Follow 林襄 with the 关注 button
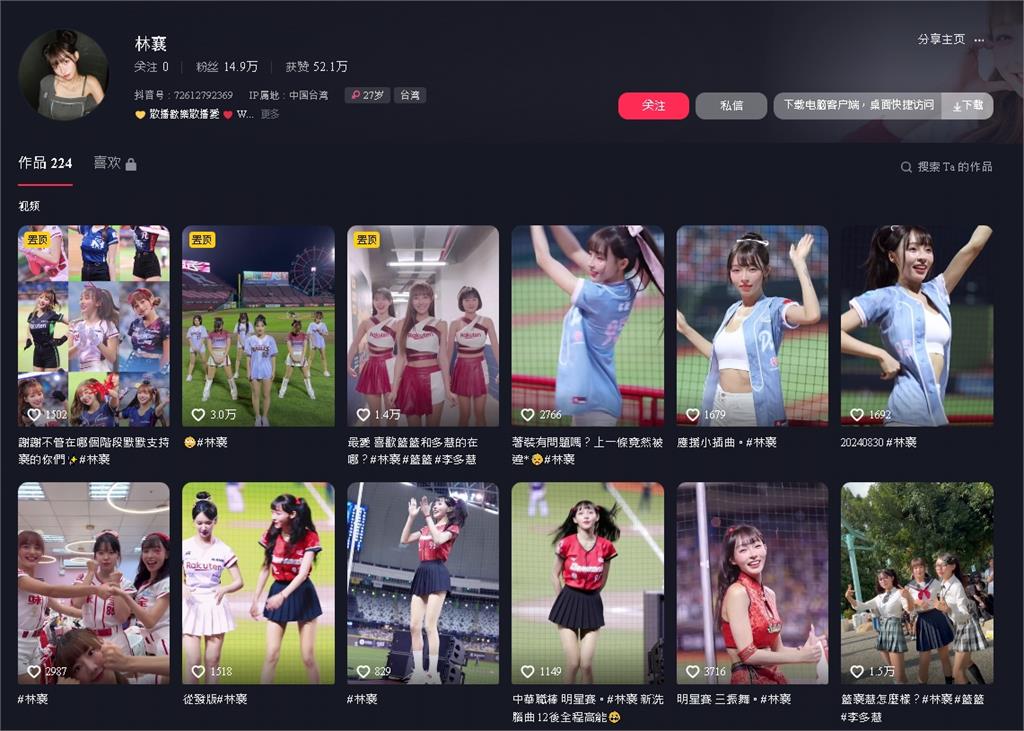The image size is (1024, 731). tap(653, 106)
